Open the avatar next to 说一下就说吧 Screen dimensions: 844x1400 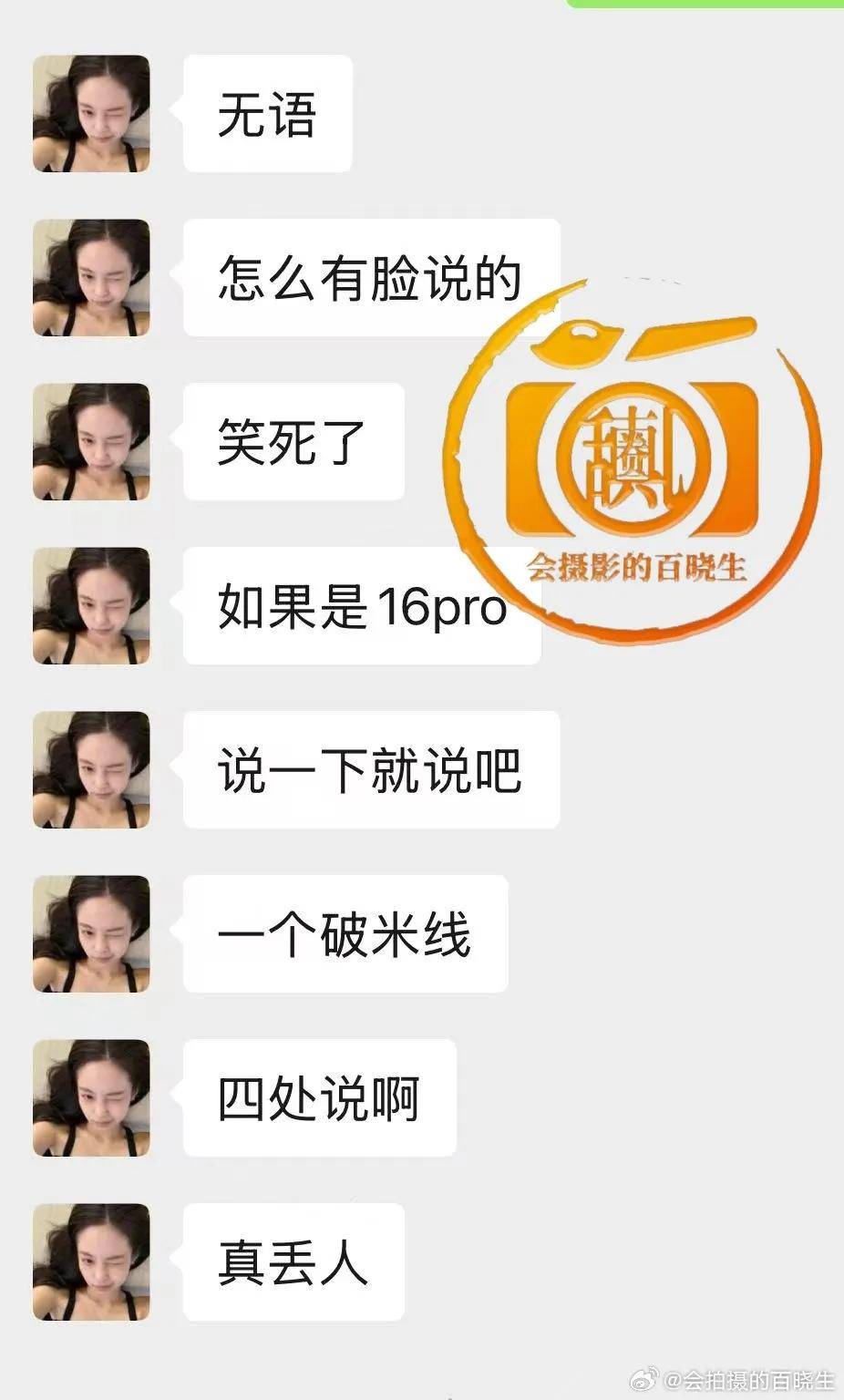pyautogui.click(x=91, y=769)
